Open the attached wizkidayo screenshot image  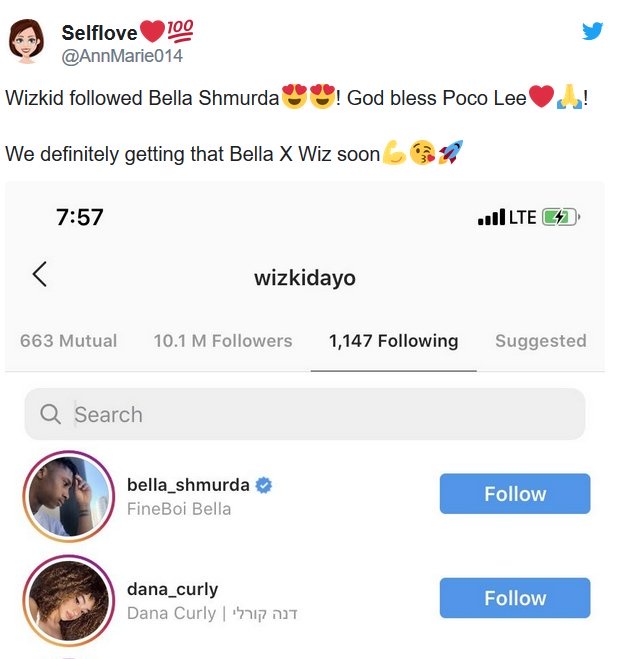(305, 420)
